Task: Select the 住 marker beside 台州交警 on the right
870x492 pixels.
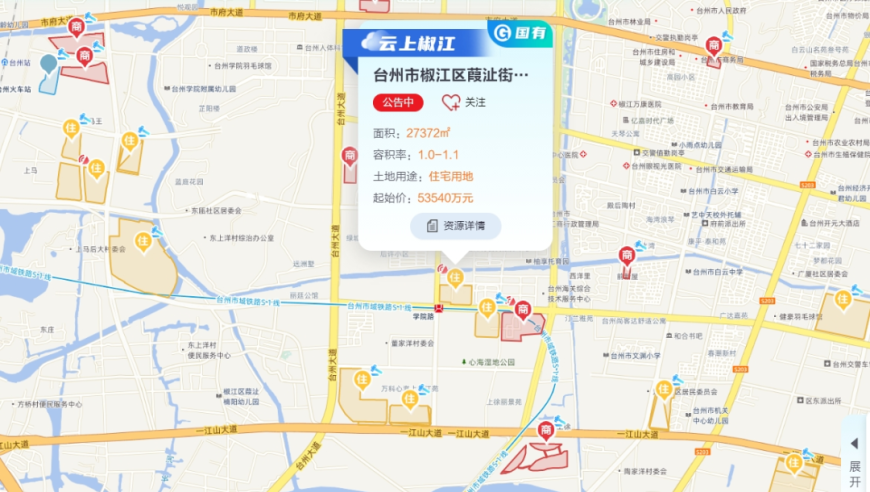Action: pyautogui.click(x=843, y=298)
